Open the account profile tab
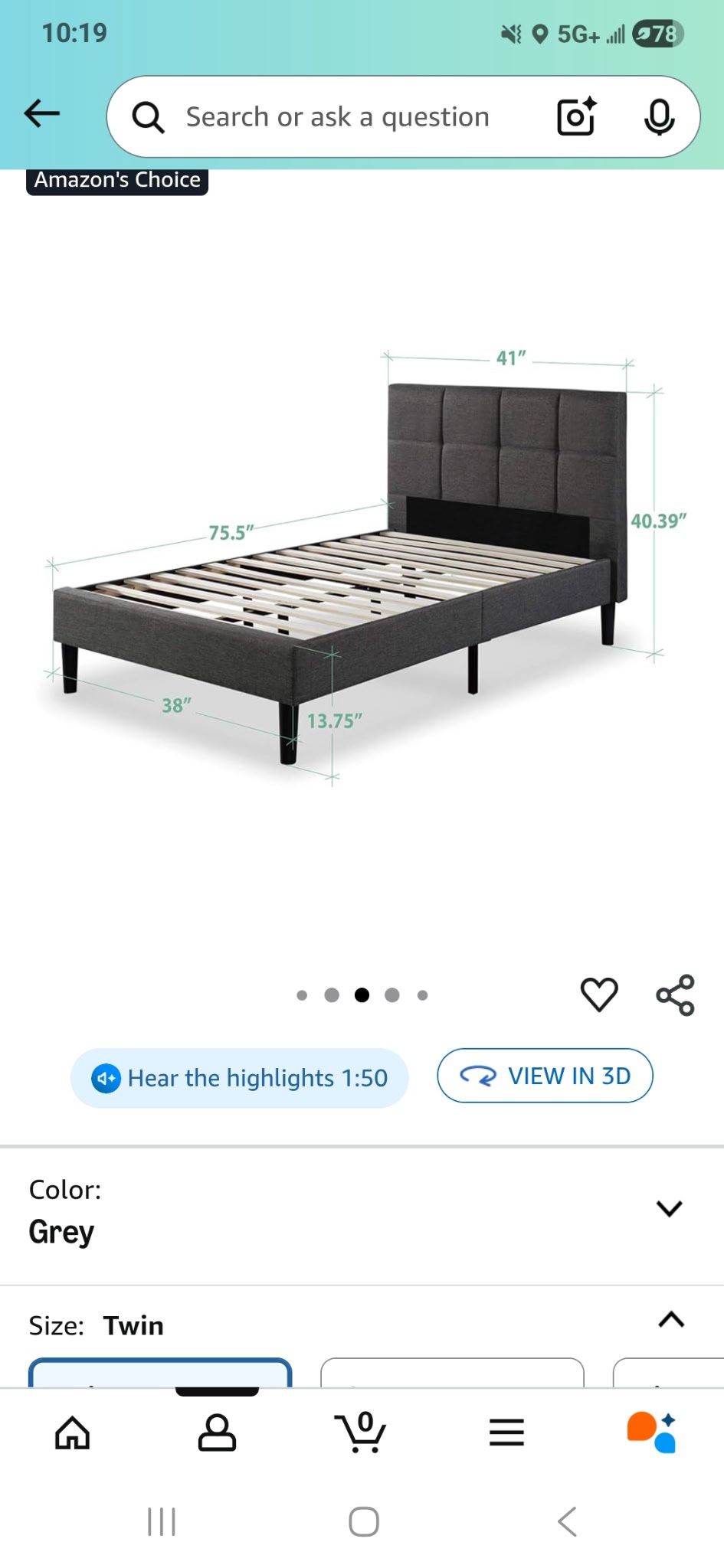This screenshot has width=724, height=1568. pyautogui.click(x=217, y=1432)
